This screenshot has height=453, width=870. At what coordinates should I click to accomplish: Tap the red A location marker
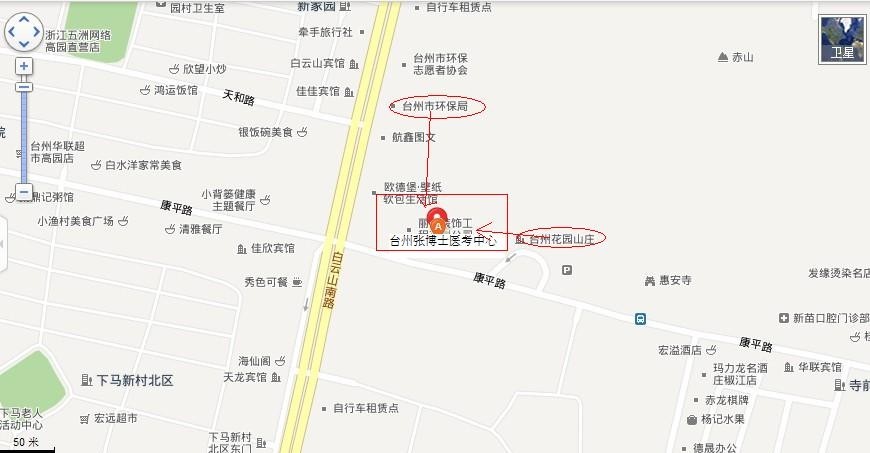[x=437, y=221]
